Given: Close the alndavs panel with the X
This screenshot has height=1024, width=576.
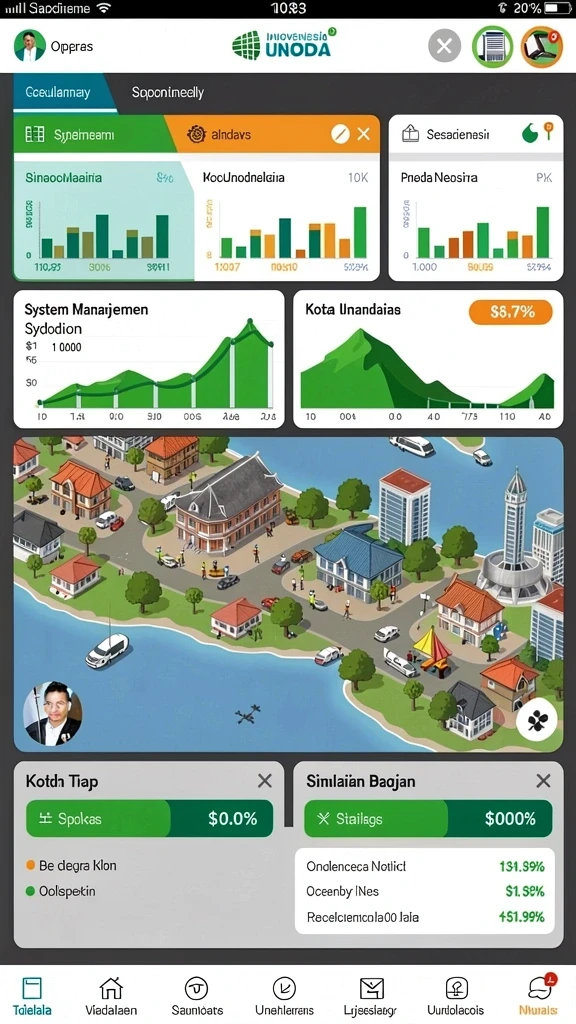Looking at the screenshot, I should point(364,135).
